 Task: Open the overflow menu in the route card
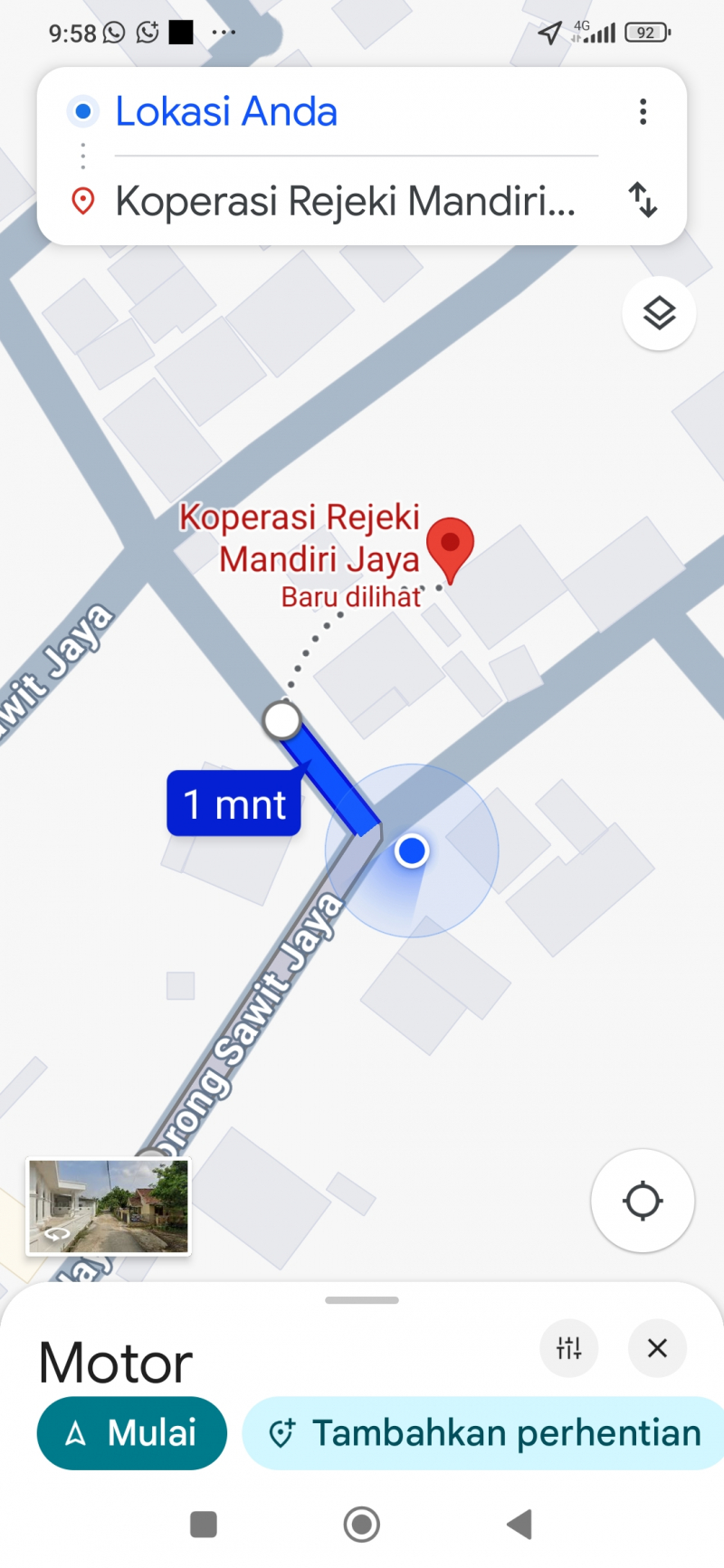point(643,112)
